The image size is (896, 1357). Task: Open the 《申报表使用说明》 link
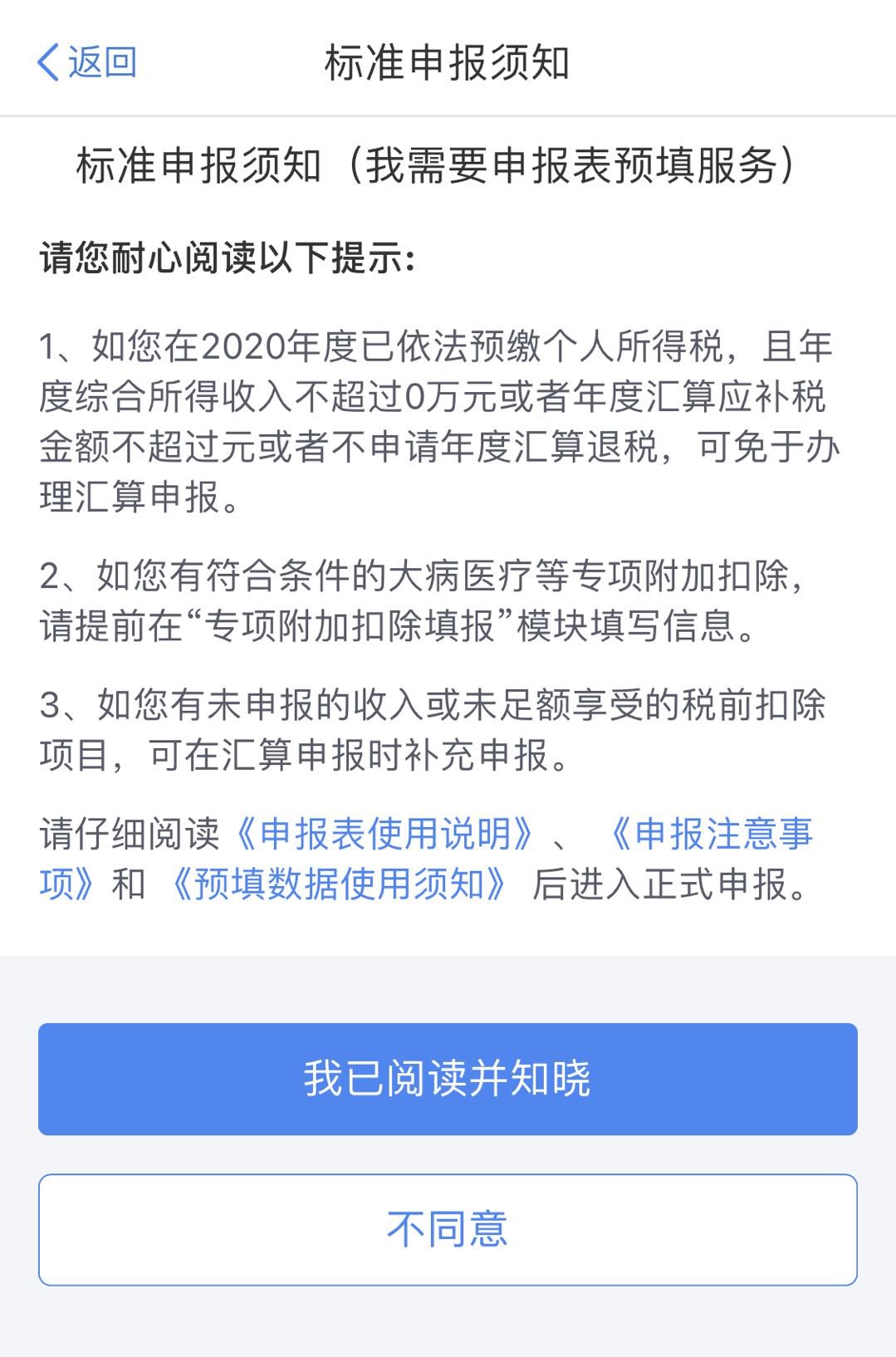(x=384, y=834)
